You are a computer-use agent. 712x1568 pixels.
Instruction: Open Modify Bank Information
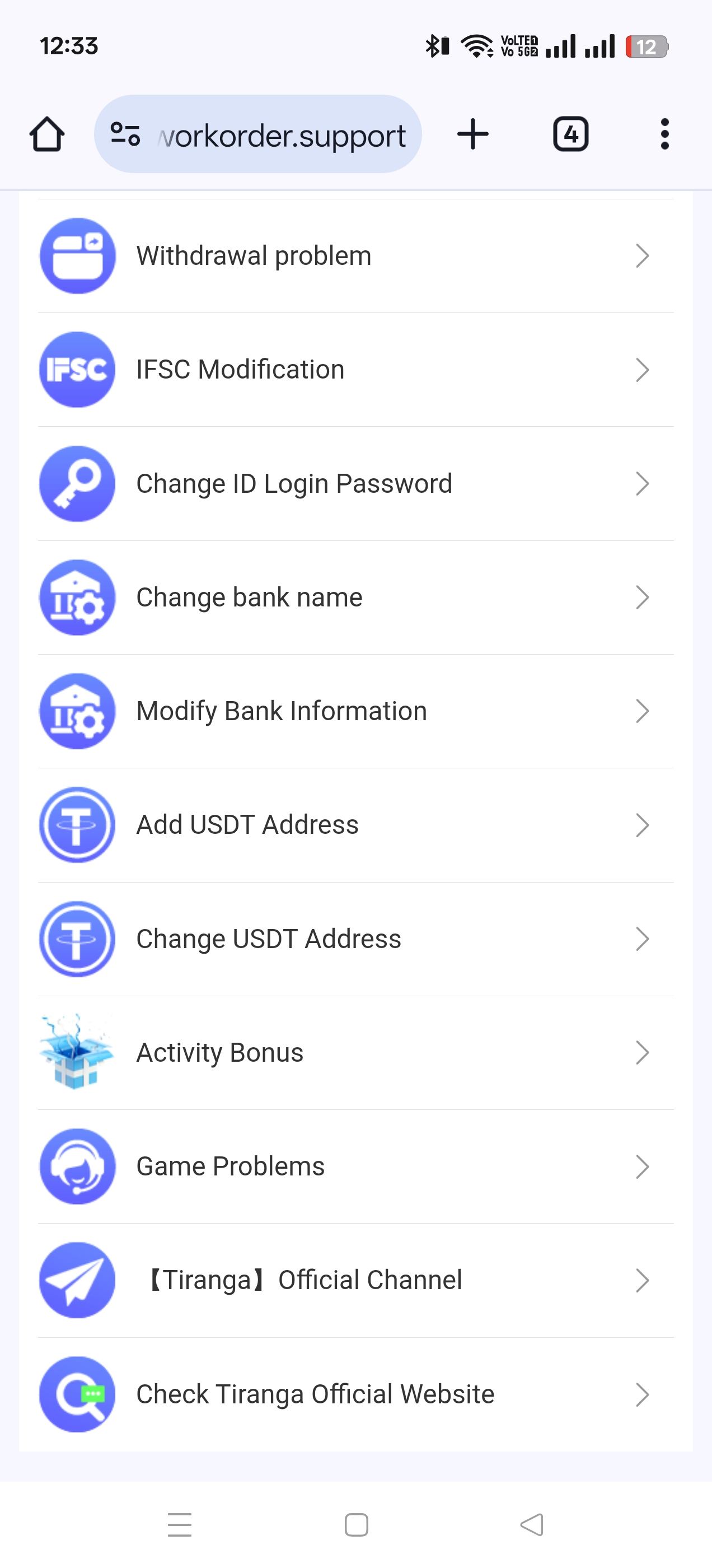[355, 711]
